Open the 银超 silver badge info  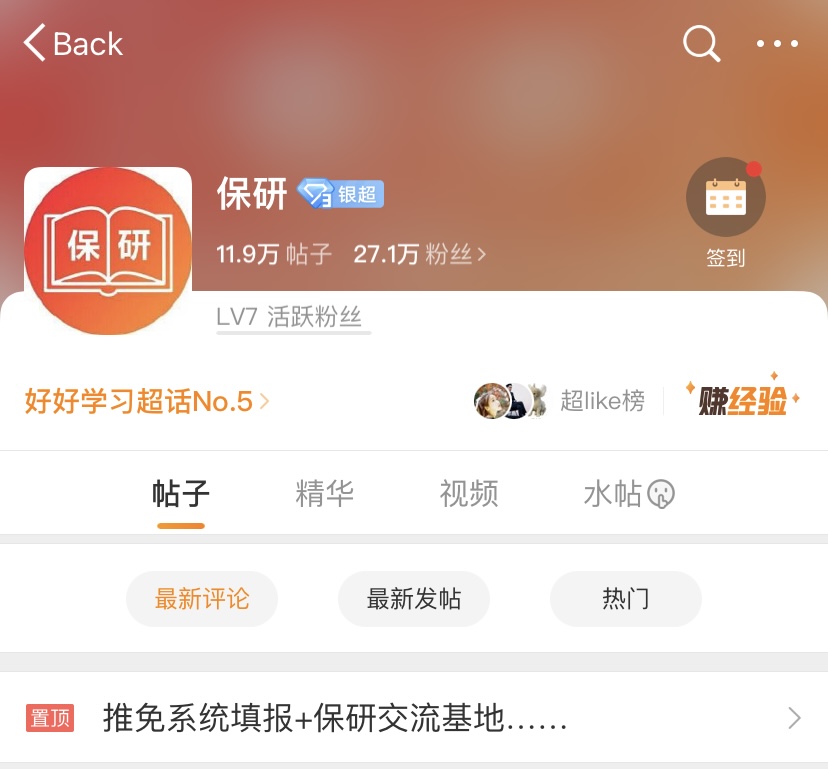342,194
